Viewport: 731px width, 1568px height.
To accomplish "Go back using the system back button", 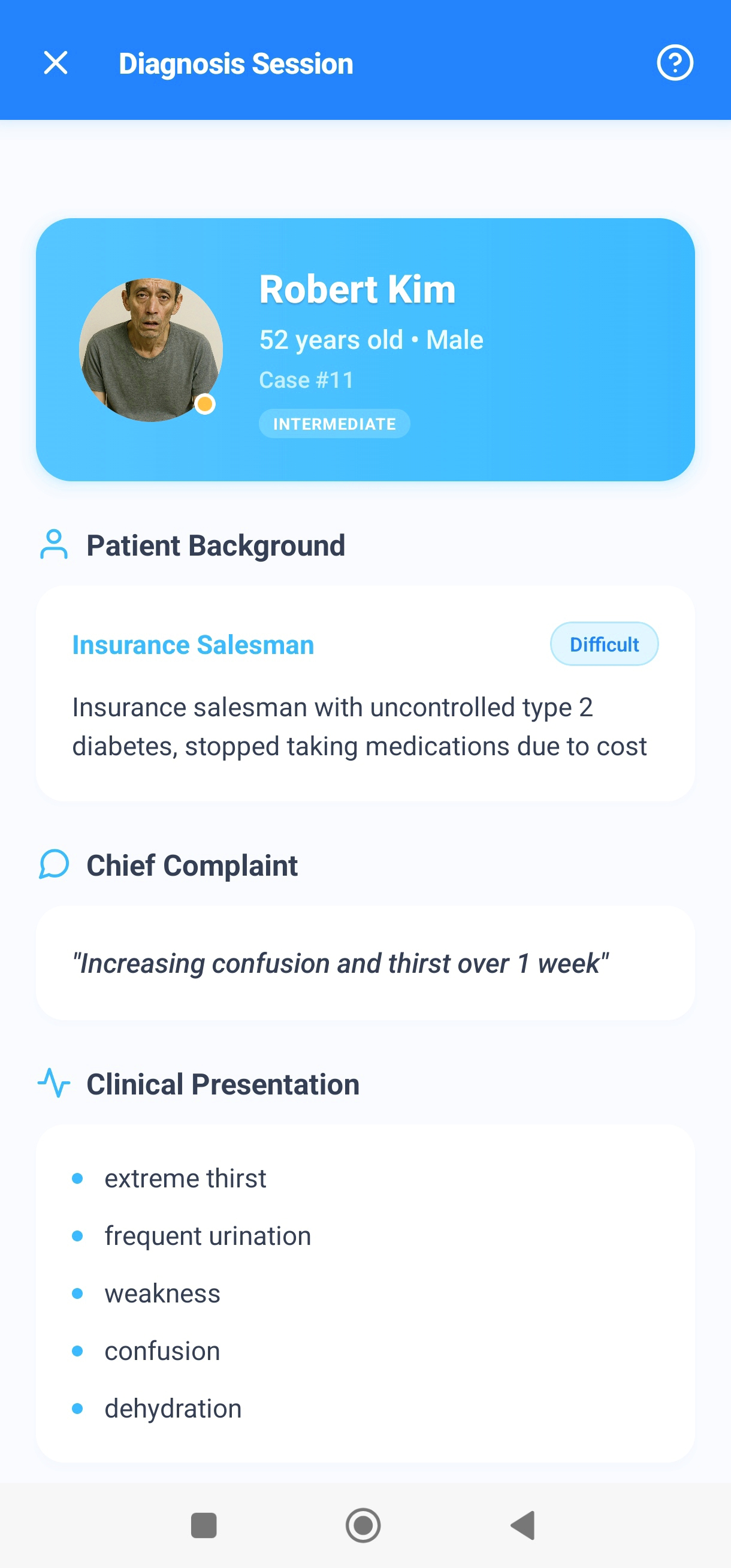I will click(x=524, y=1525).
